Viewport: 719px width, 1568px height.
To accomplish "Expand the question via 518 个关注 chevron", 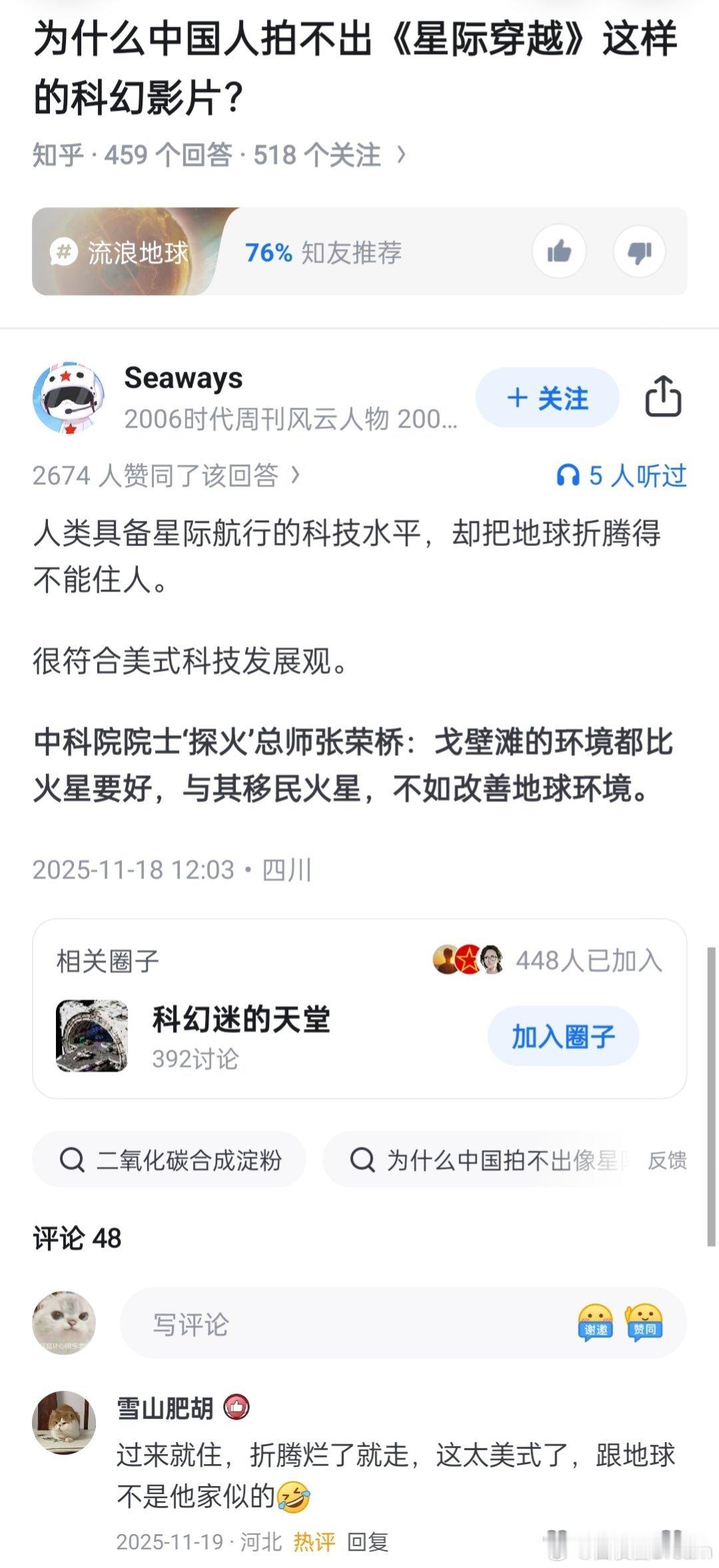I will tap(401, 155).
